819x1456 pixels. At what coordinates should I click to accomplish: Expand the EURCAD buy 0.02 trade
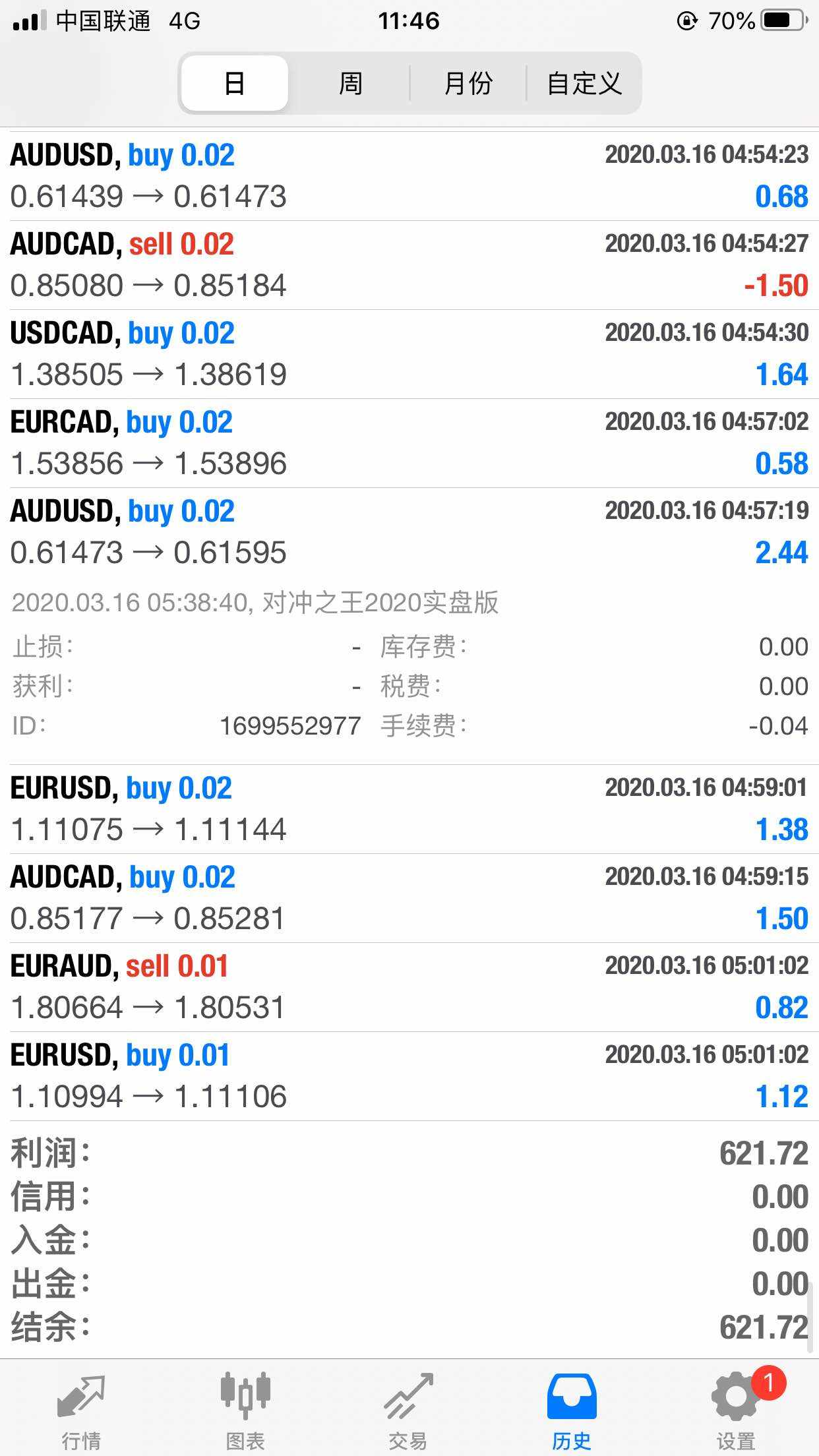pyautogui.click(x=409, y=443)
